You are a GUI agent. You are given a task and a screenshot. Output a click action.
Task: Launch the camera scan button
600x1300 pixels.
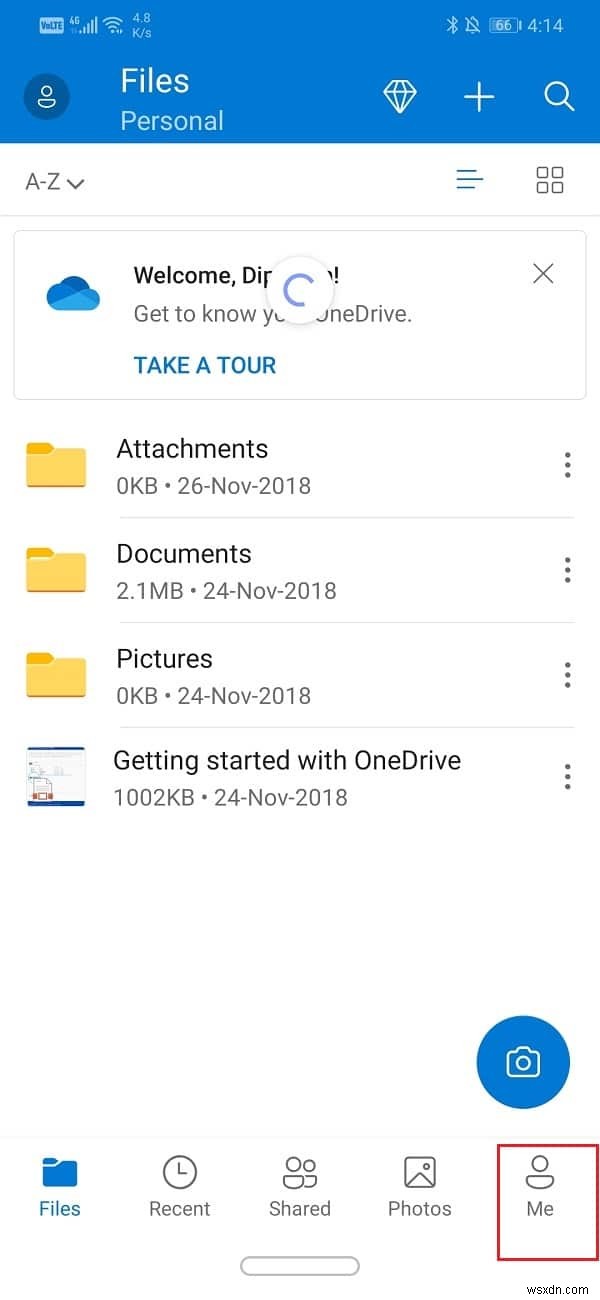point(523,1062)
